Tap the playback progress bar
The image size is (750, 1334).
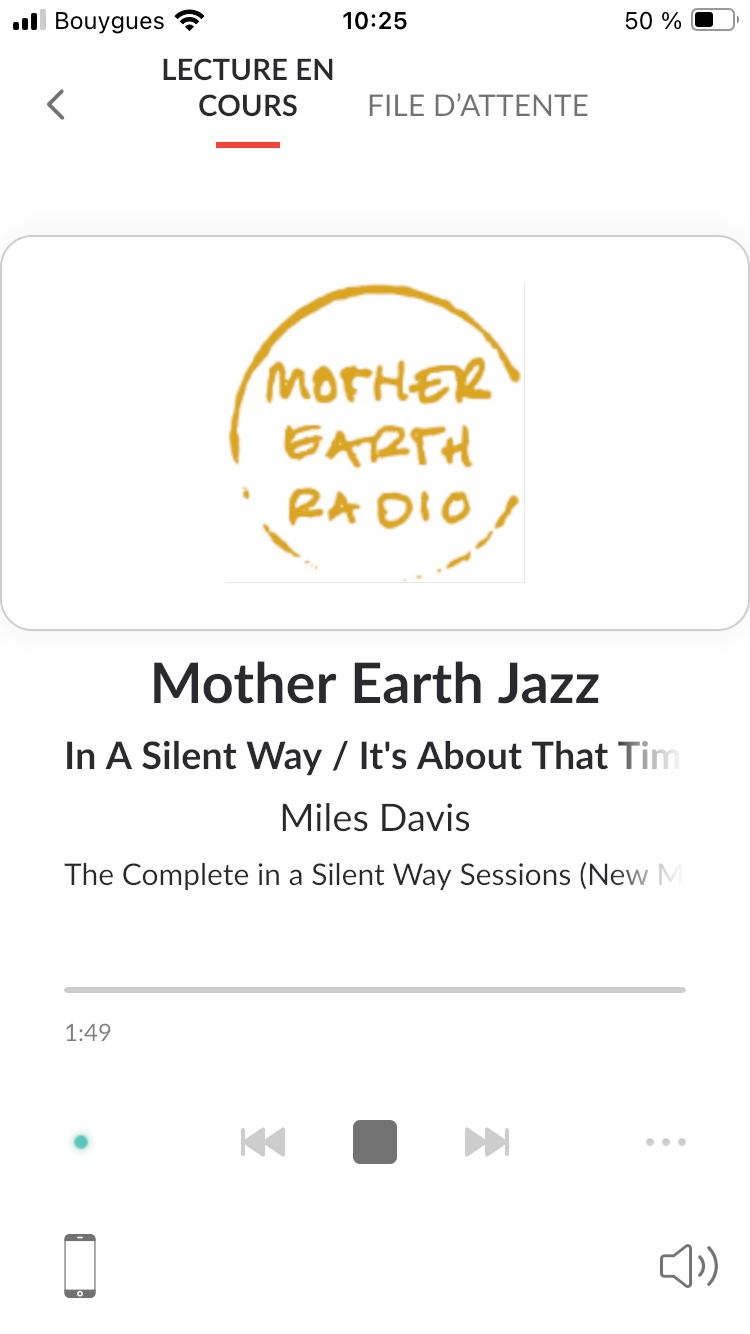click(375, 990)
